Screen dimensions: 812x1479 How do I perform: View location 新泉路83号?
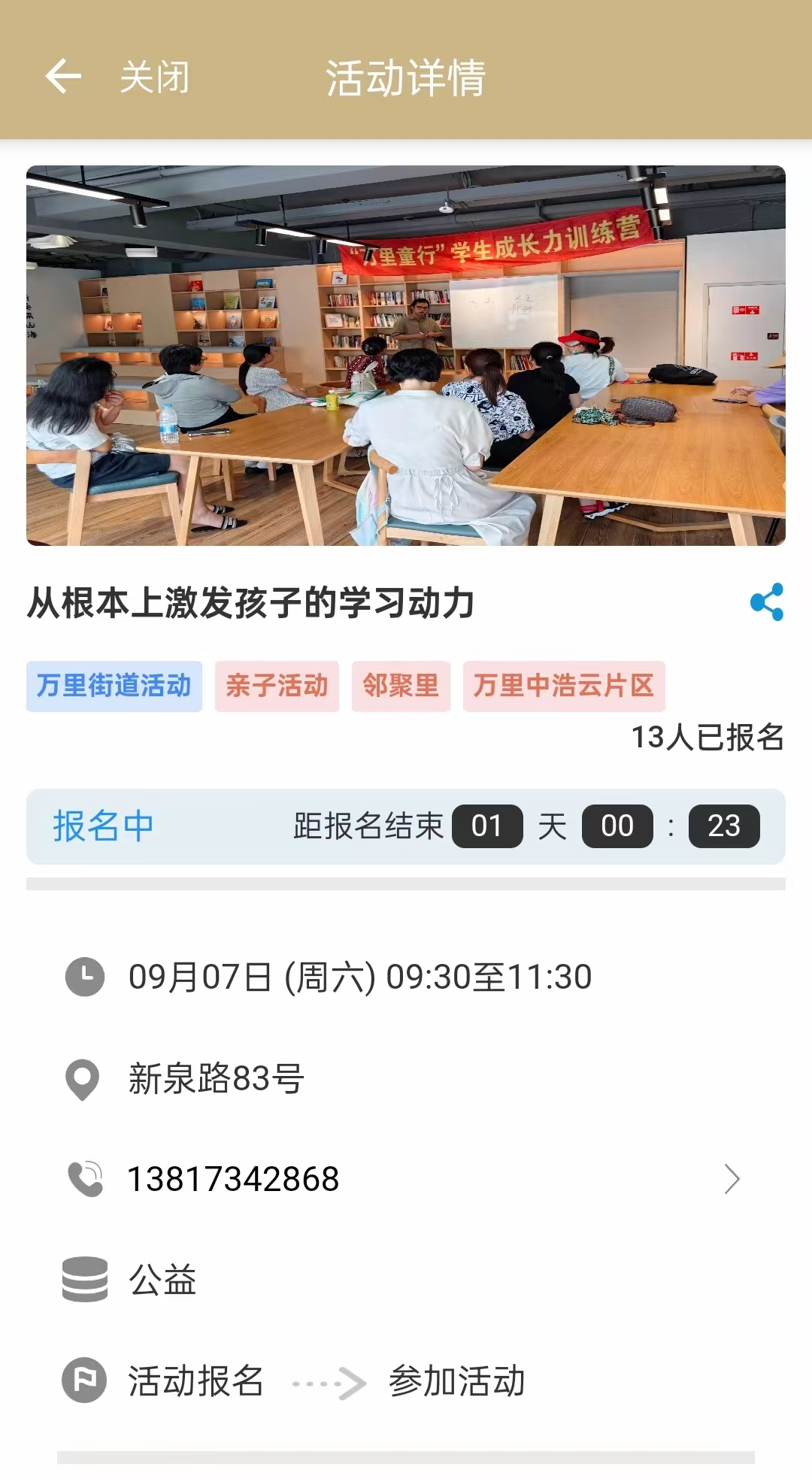pyautogui.click(x=216, y=1079)
